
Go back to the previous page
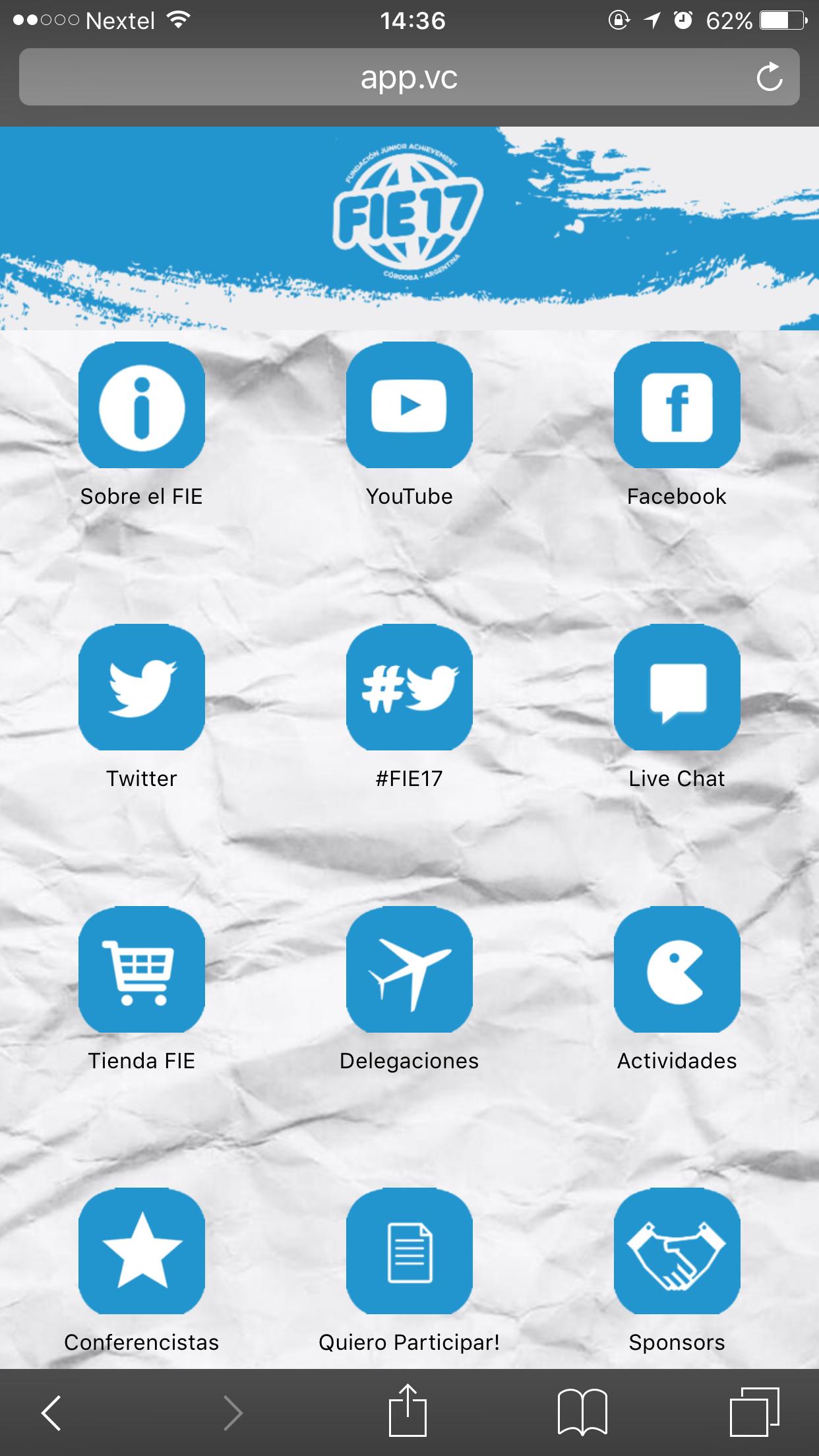tap(51, 1412)
